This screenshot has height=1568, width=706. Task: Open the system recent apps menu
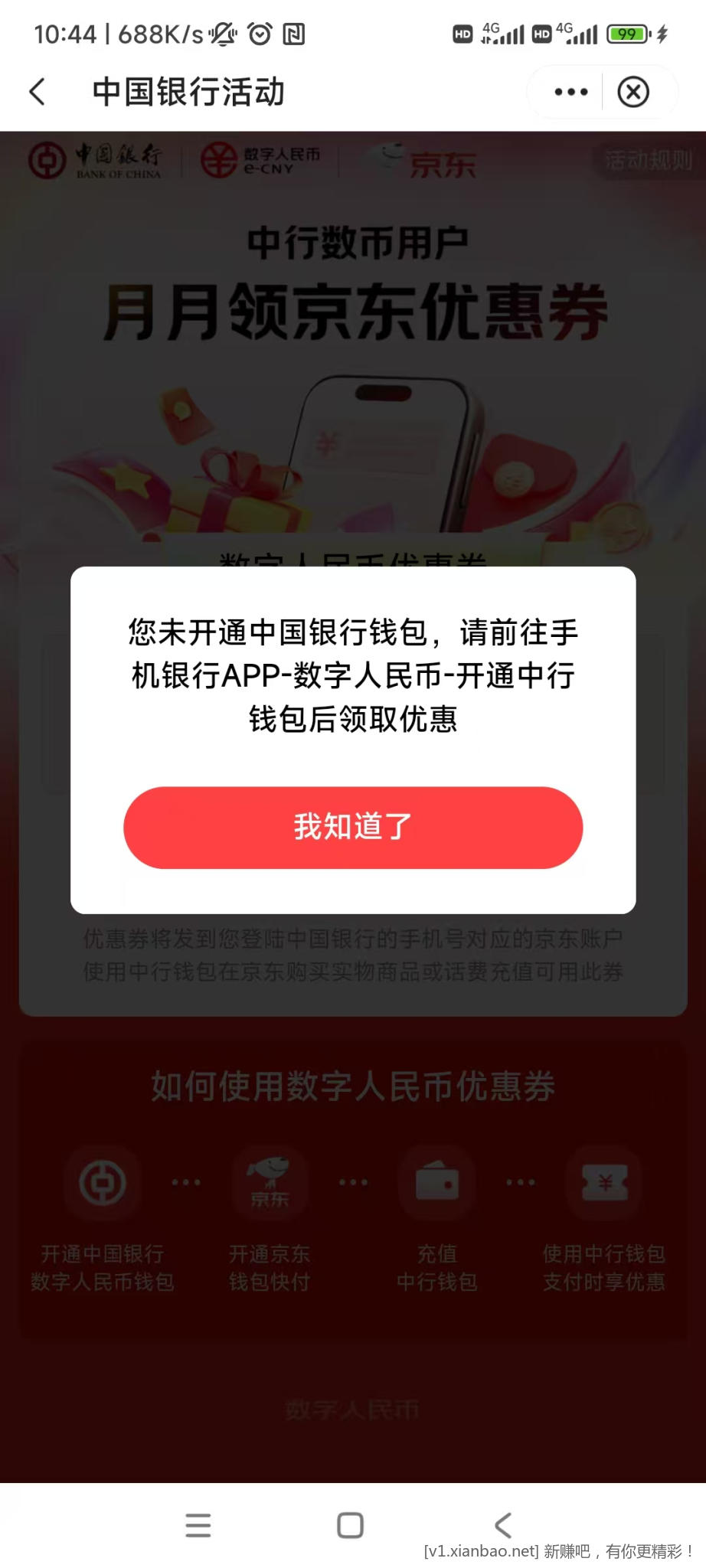[198, 1525]
